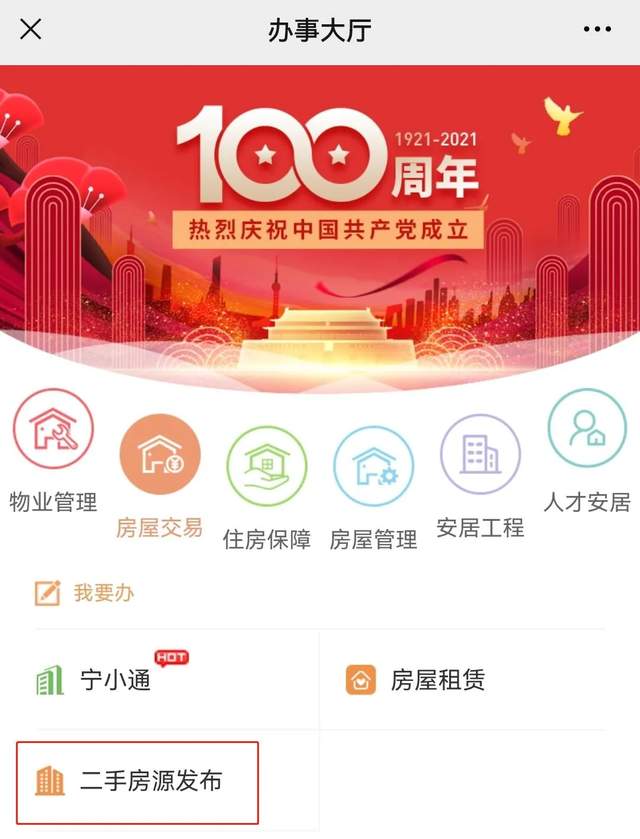Open the 房屋租赁 service
The height and width of the screenshot is (839, 640).
pyautogui.click(x=437, y=681)
